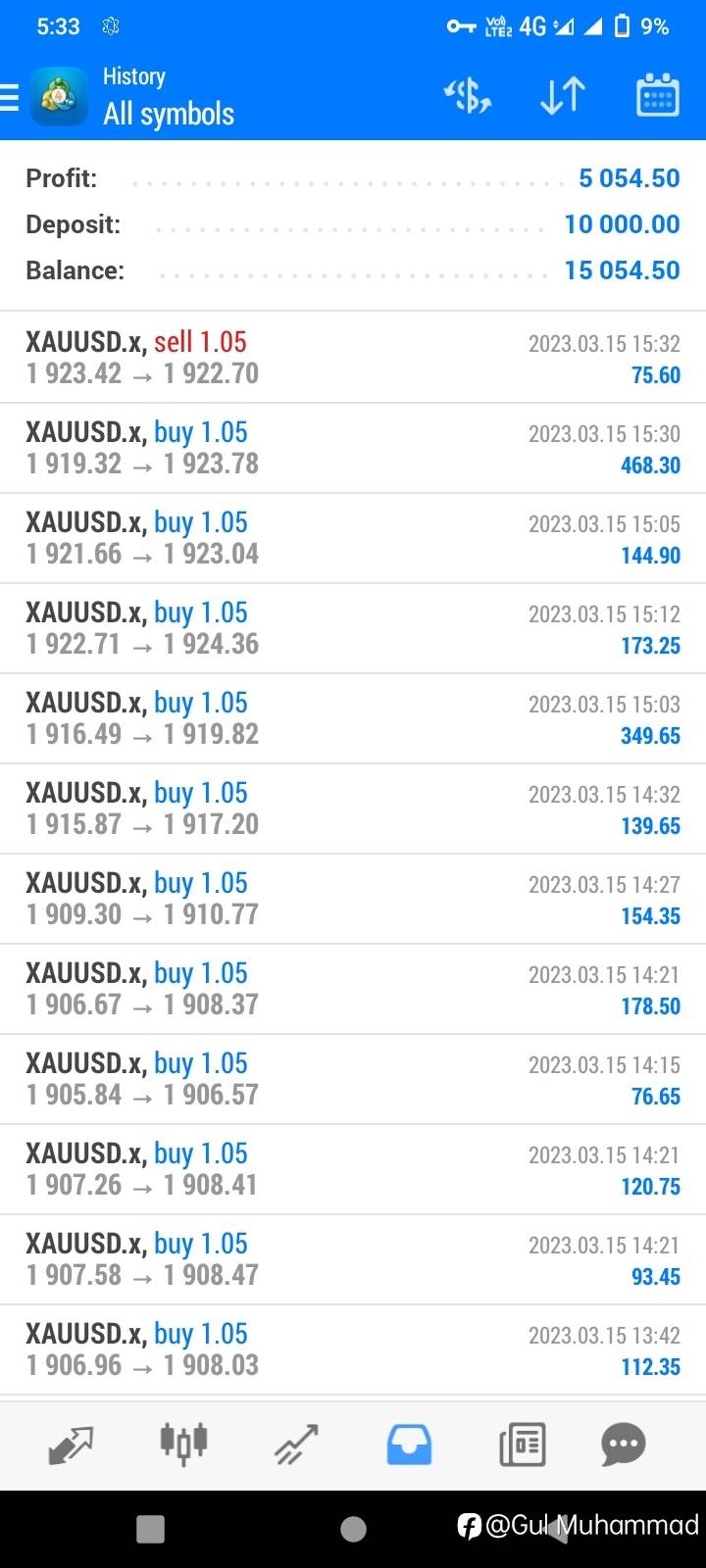The image size is (706, 1568).
Task: Open the buy trade with 76.65 profit
Action: pos(353,1079)
